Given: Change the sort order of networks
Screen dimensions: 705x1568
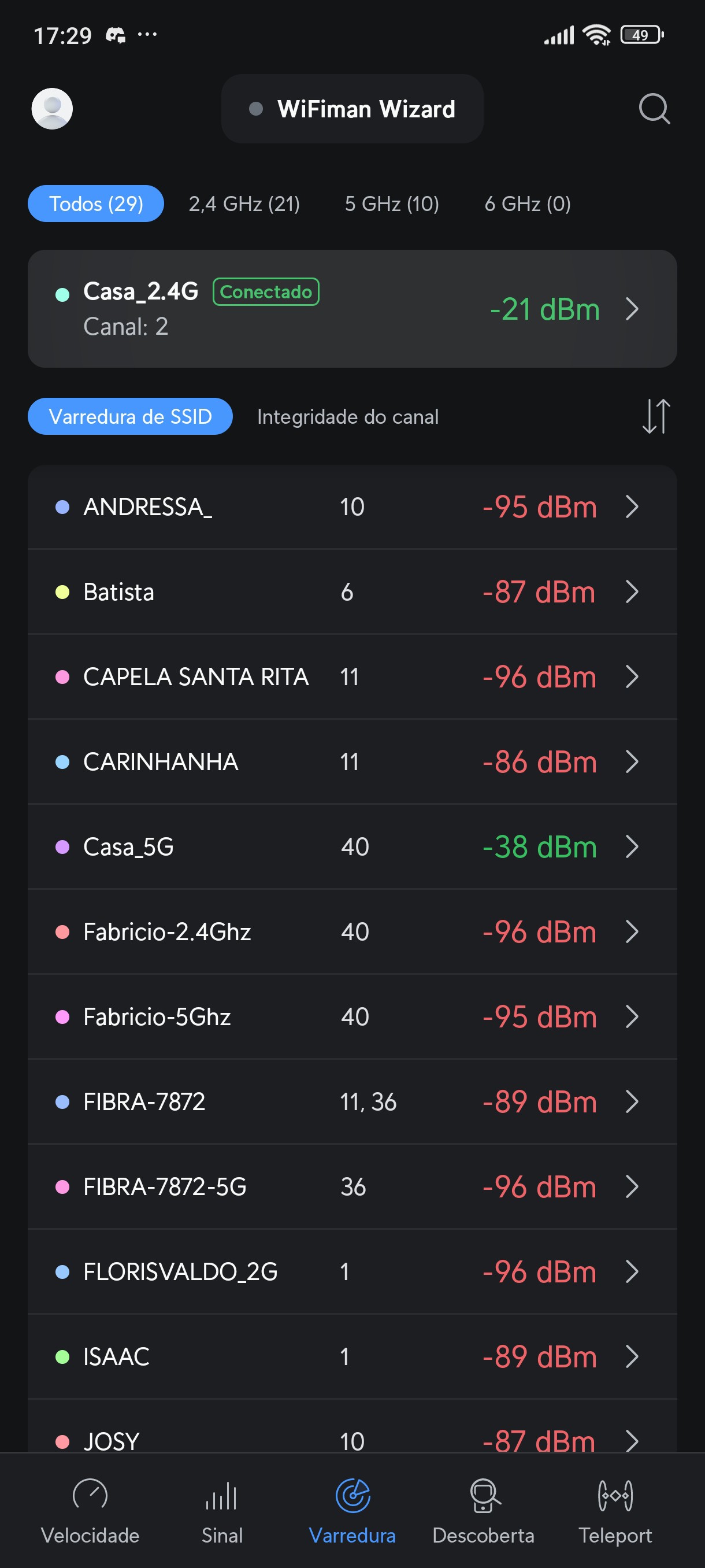Looking at the screenshot, I should pyautogui.click(x=656, y=417).
